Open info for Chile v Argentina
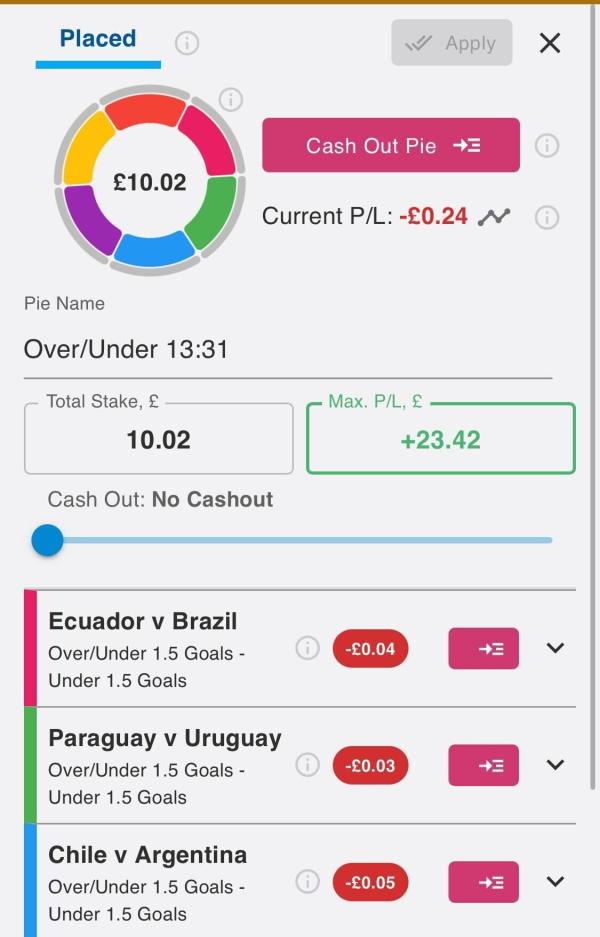The image size is (600, 937). tap(307, 882)
